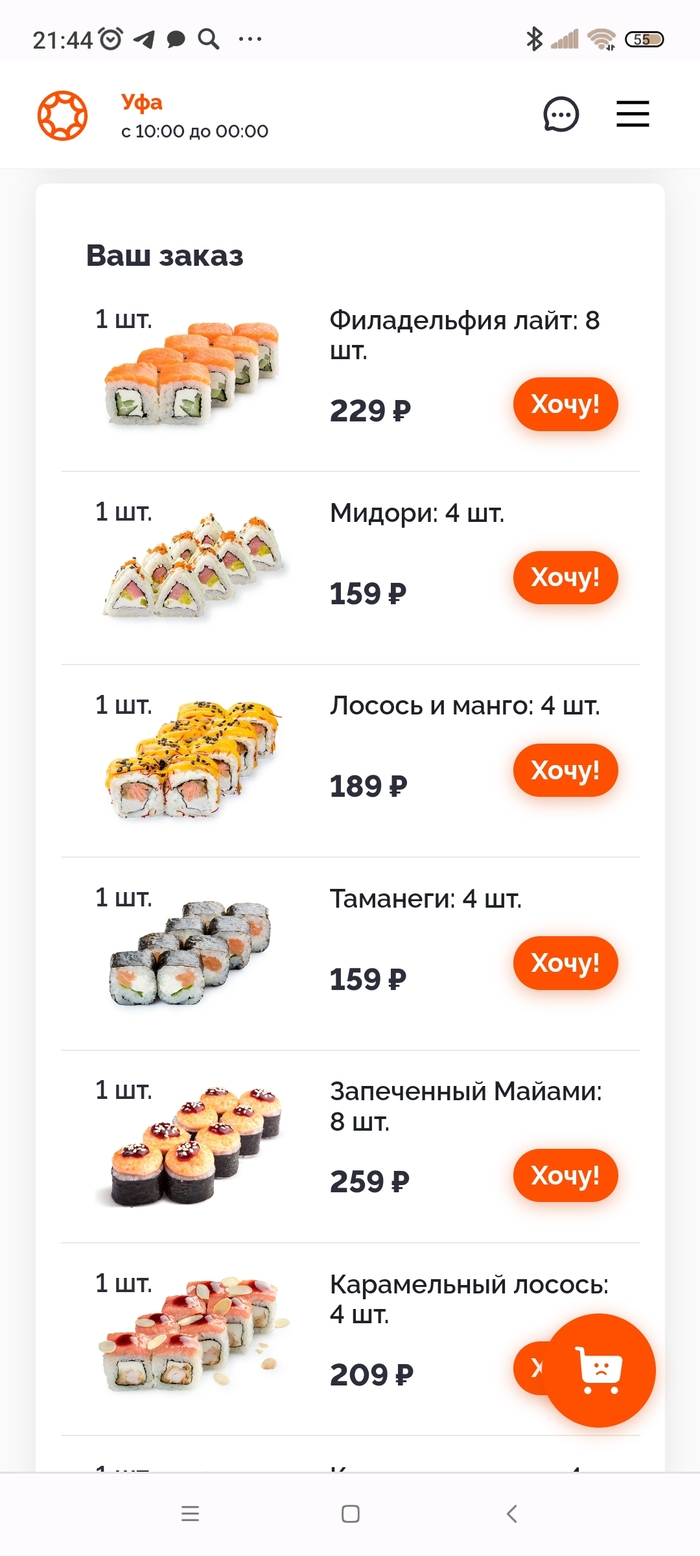Tap Хочу! for Мидори roll
Image resolution: width=700 pixels, height=1556 pixels.
(x=565, y=577)
